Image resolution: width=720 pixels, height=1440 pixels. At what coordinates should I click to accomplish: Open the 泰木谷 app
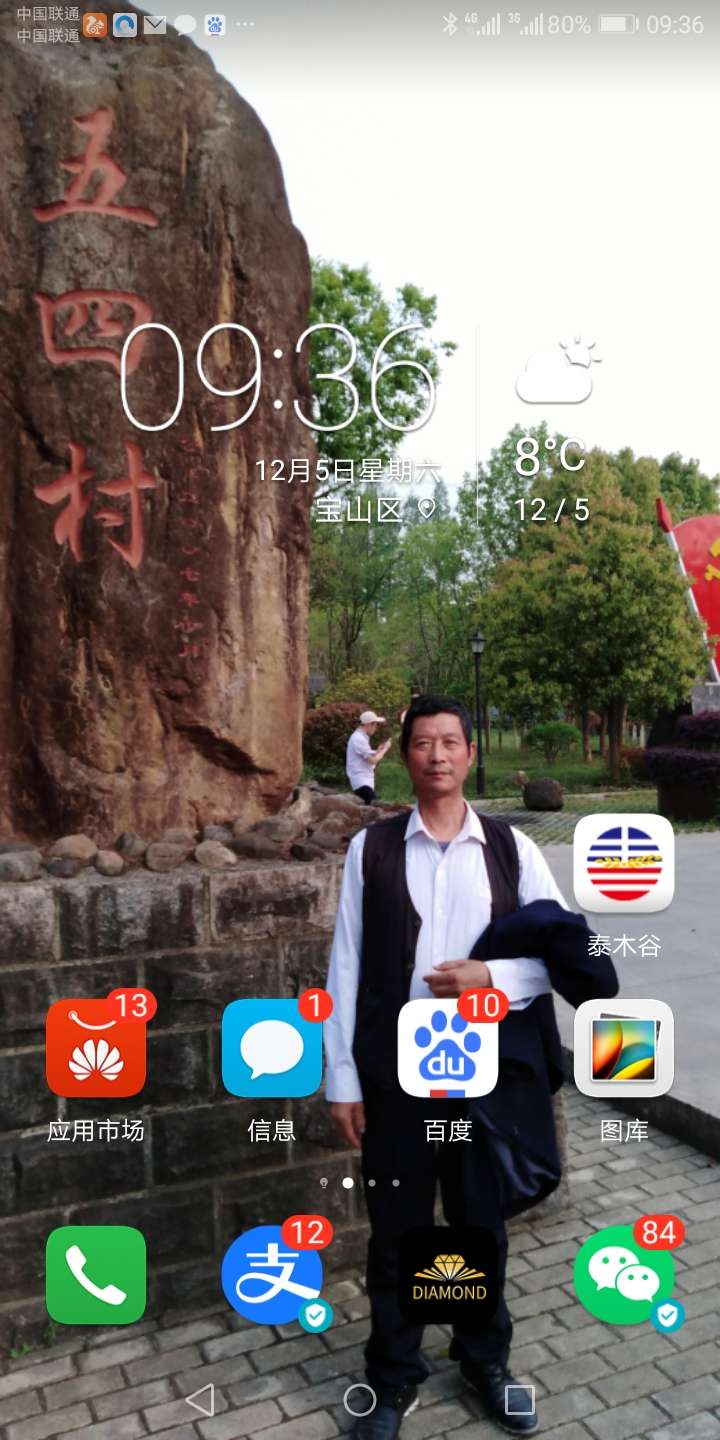coord(623,863)
